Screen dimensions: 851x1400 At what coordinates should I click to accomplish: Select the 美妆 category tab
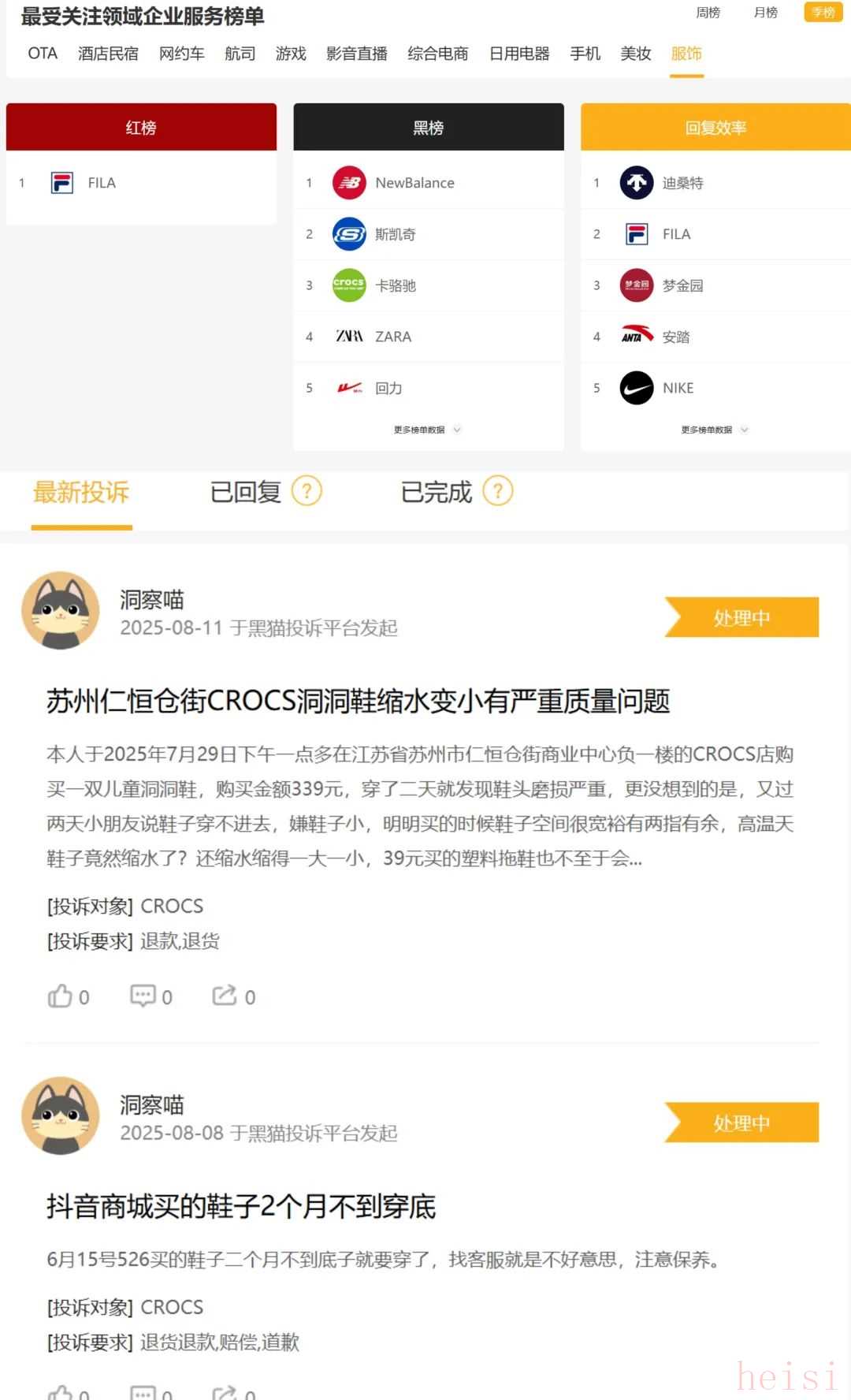[635, 54]
